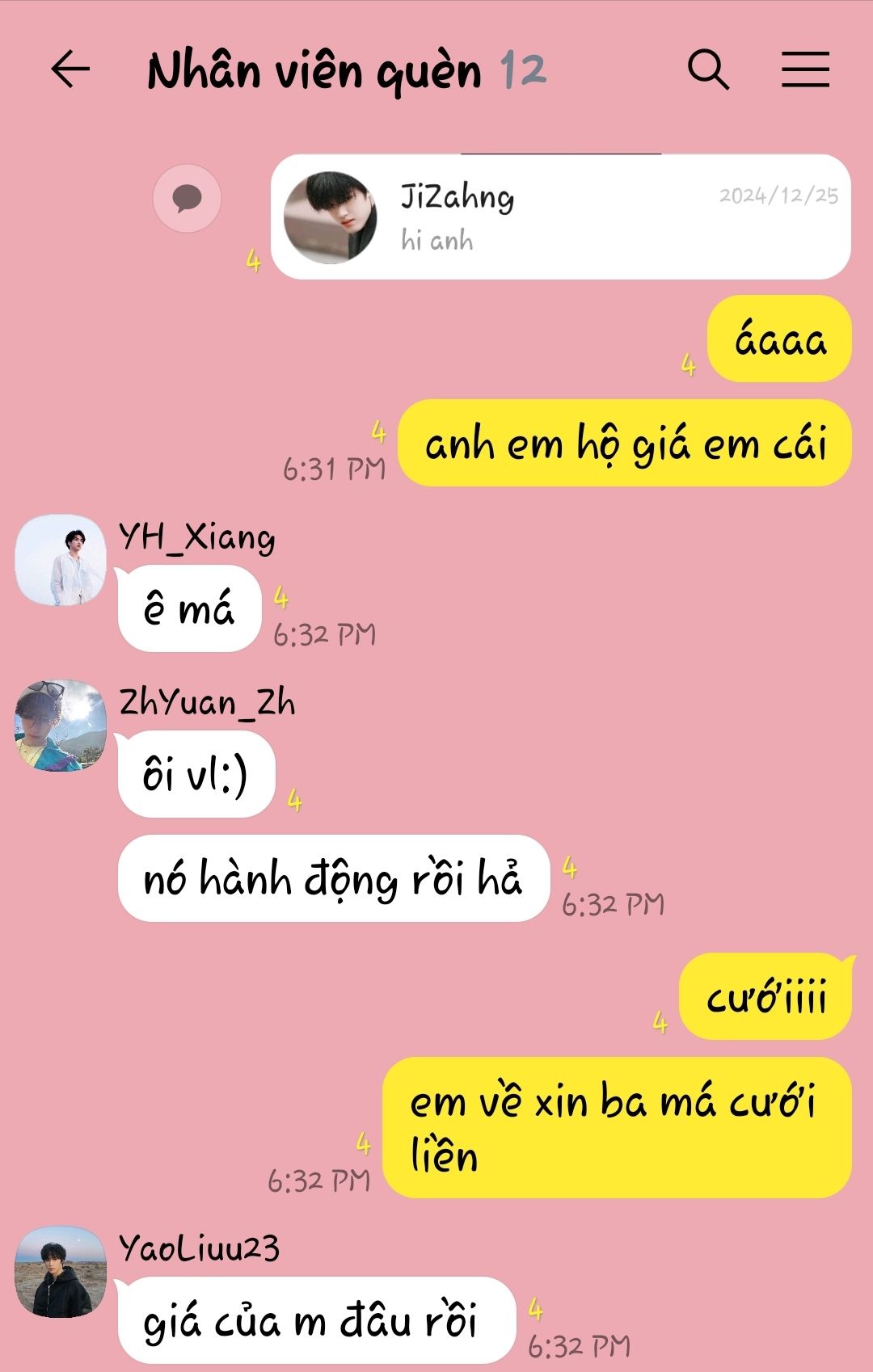Open the quoted JiZahng 'hi anh' message

[x=560, y=217]
